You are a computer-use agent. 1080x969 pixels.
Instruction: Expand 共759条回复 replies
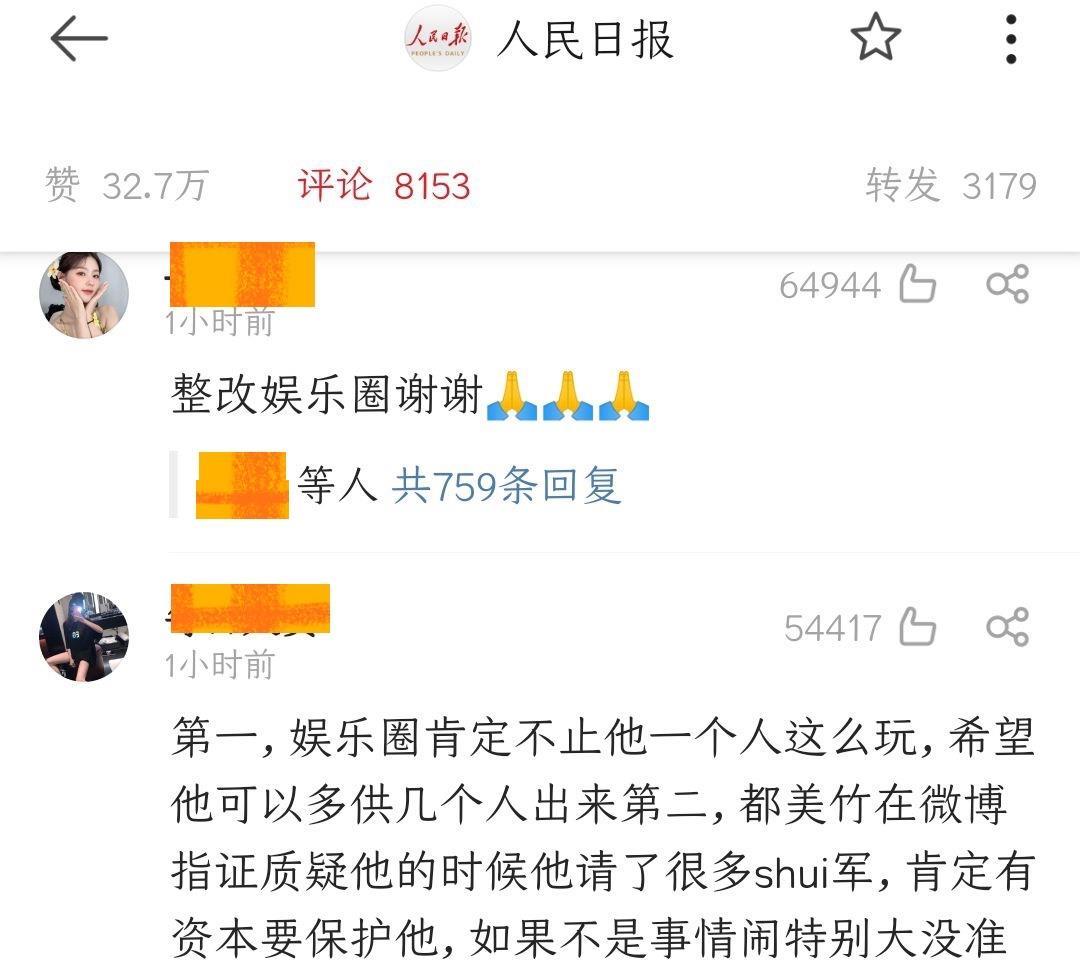click(506, 486)
